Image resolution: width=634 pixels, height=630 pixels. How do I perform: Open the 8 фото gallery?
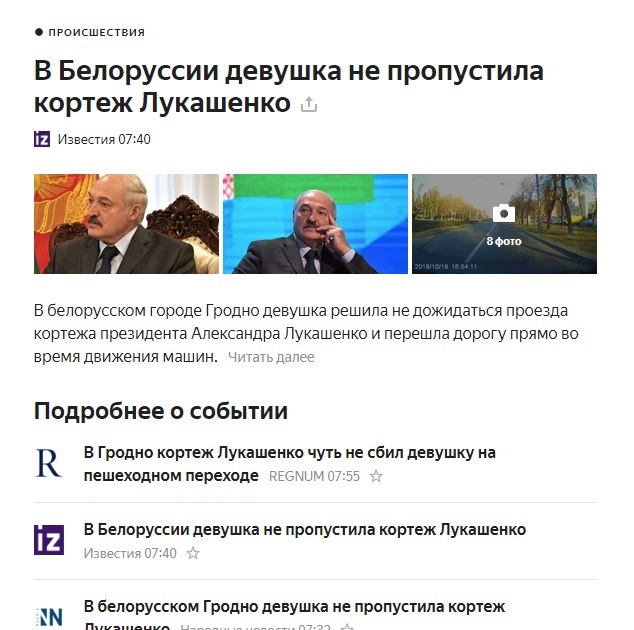pos(504,224)
